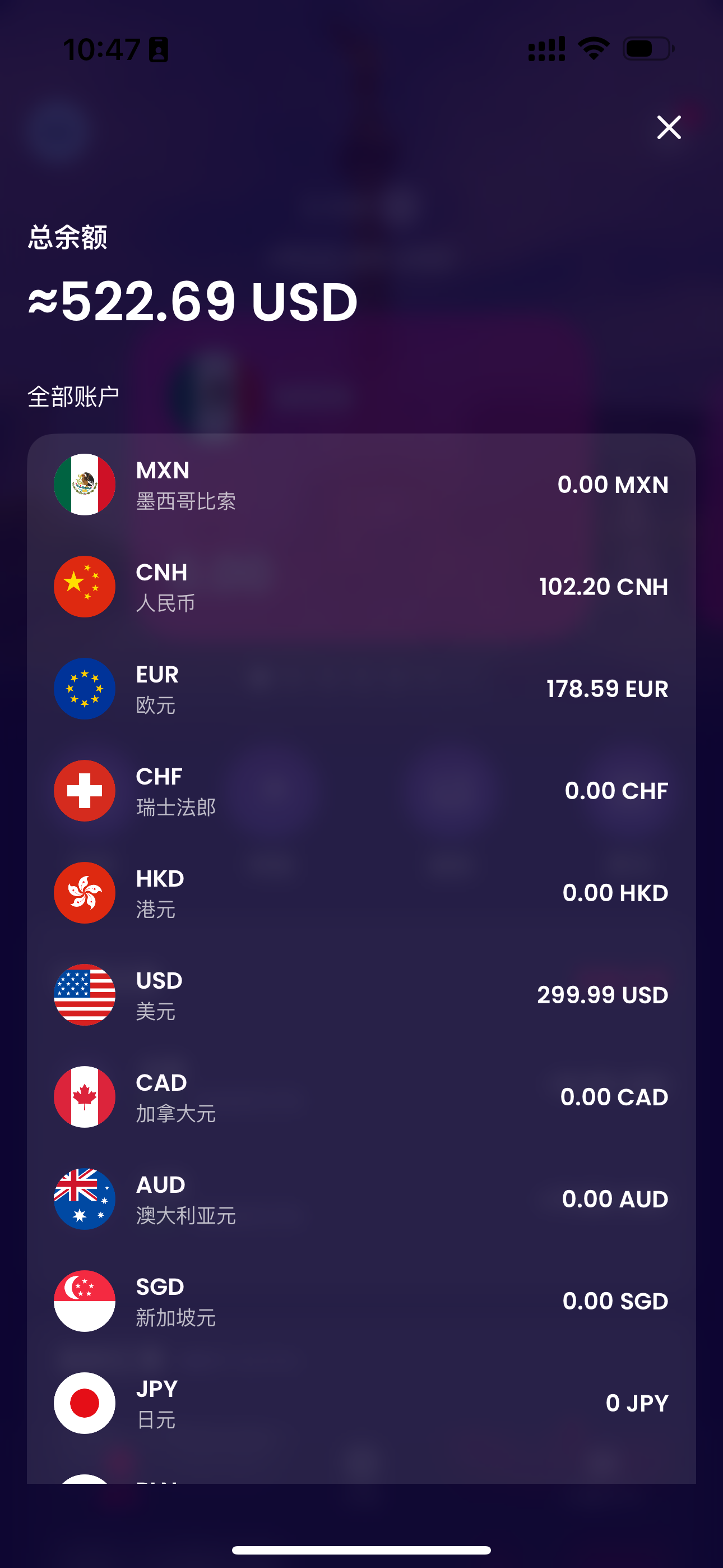Viewport: 723px width, 1568px height.
Task: Select the CNH account row
Action: pos(361,586)
